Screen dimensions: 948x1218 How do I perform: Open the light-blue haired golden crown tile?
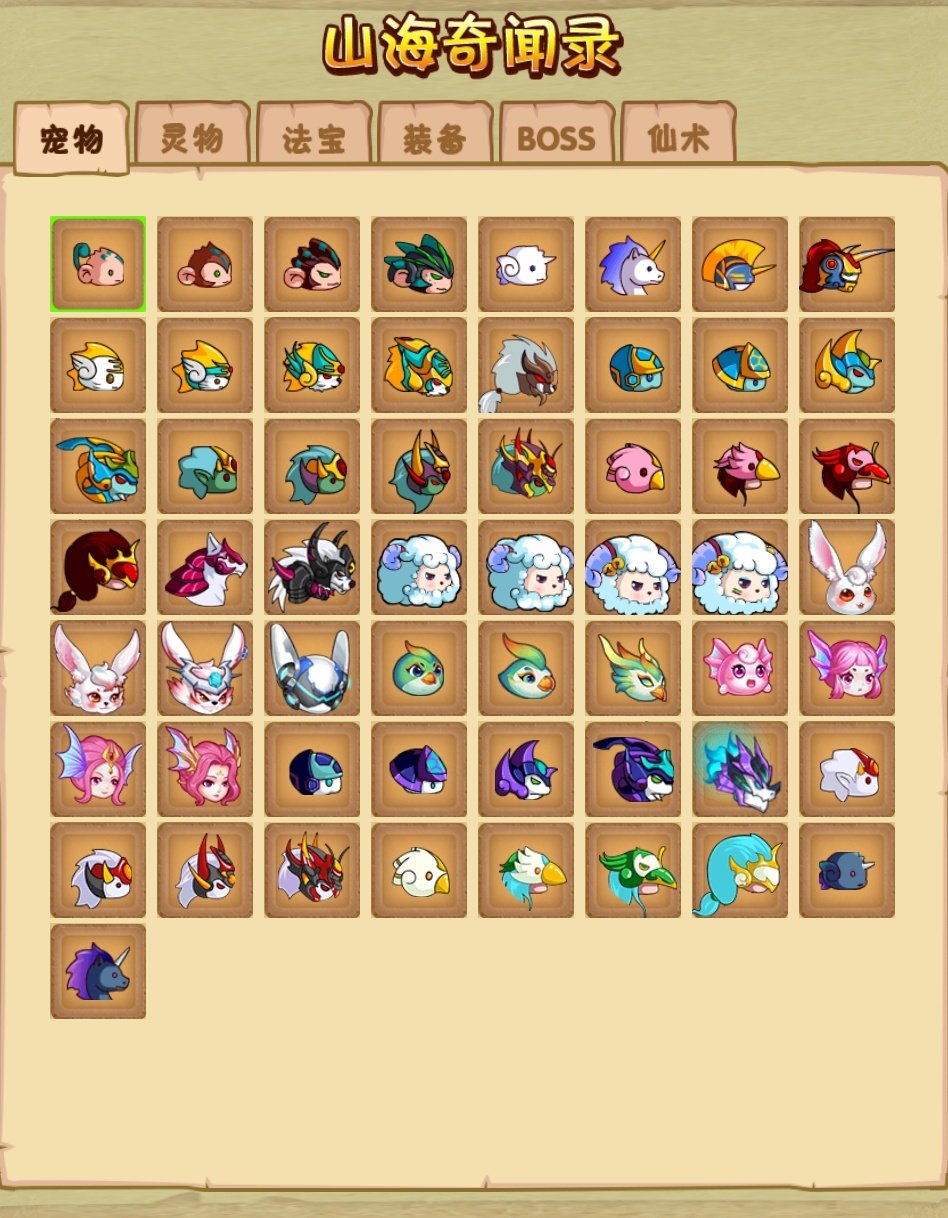[739, 871]
